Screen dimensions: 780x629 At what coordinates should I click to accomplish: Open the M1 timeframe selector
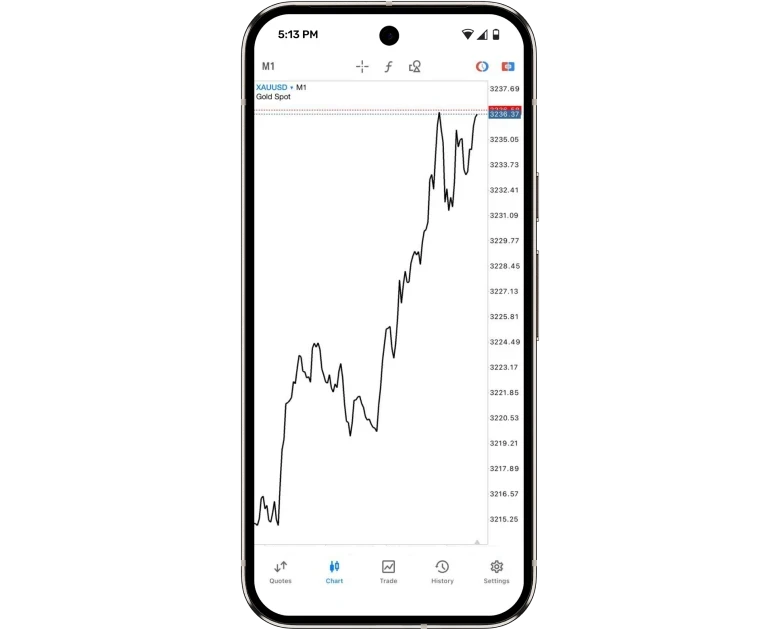click(x=268, y=67)
